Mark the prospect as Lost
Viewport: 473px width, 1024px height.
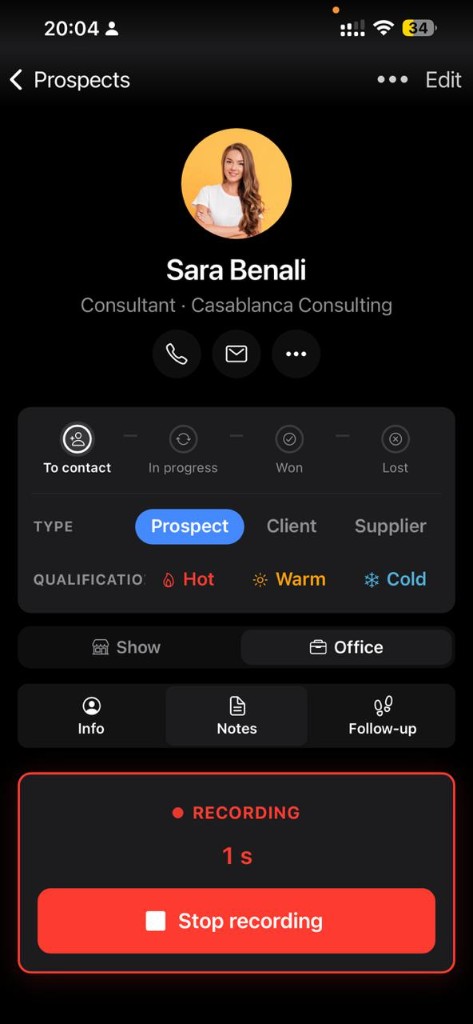point(395,449)
